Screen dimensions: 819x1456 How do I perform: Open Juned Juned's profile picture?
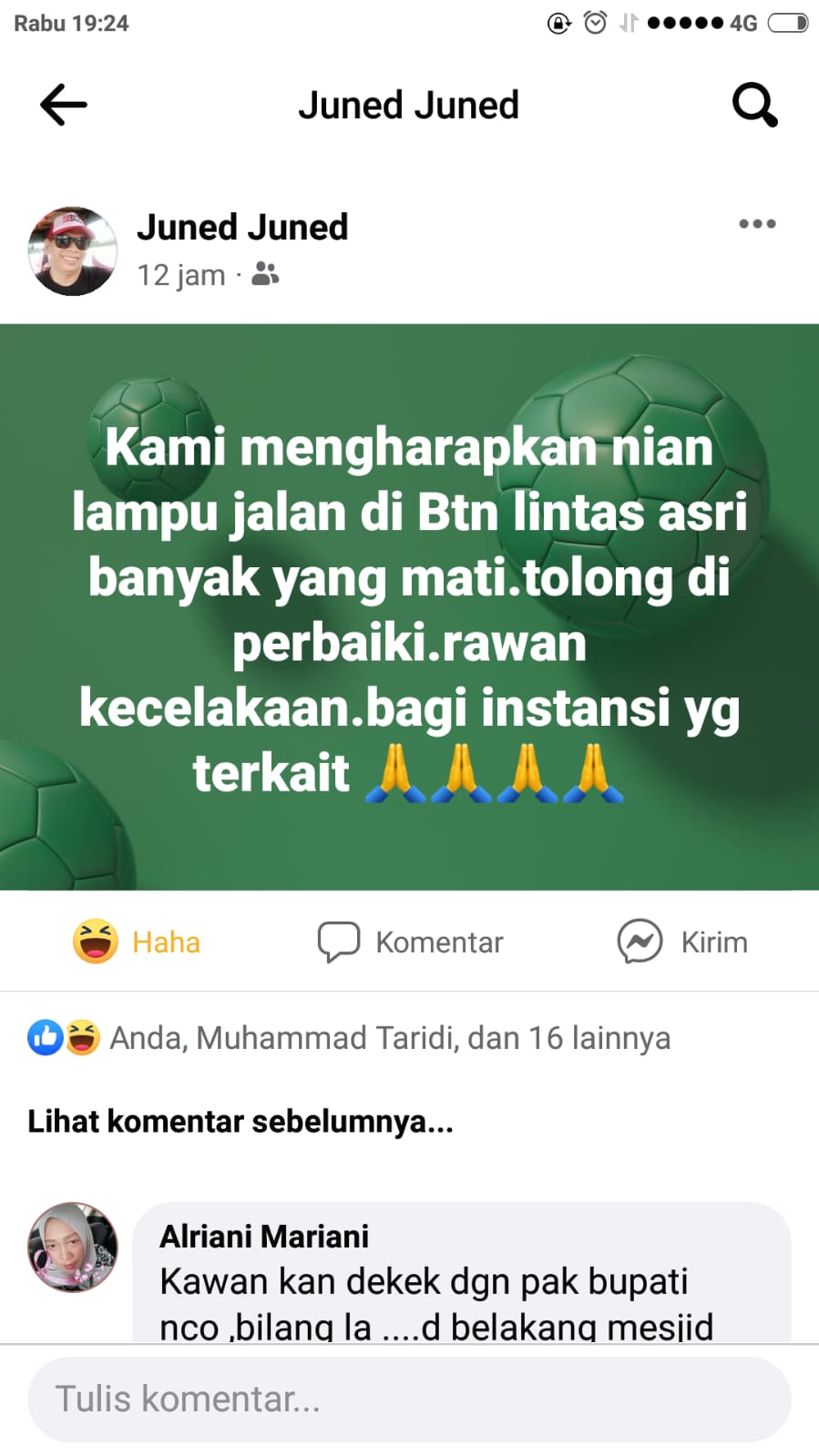pyautogui.click(x=73, y=251)
